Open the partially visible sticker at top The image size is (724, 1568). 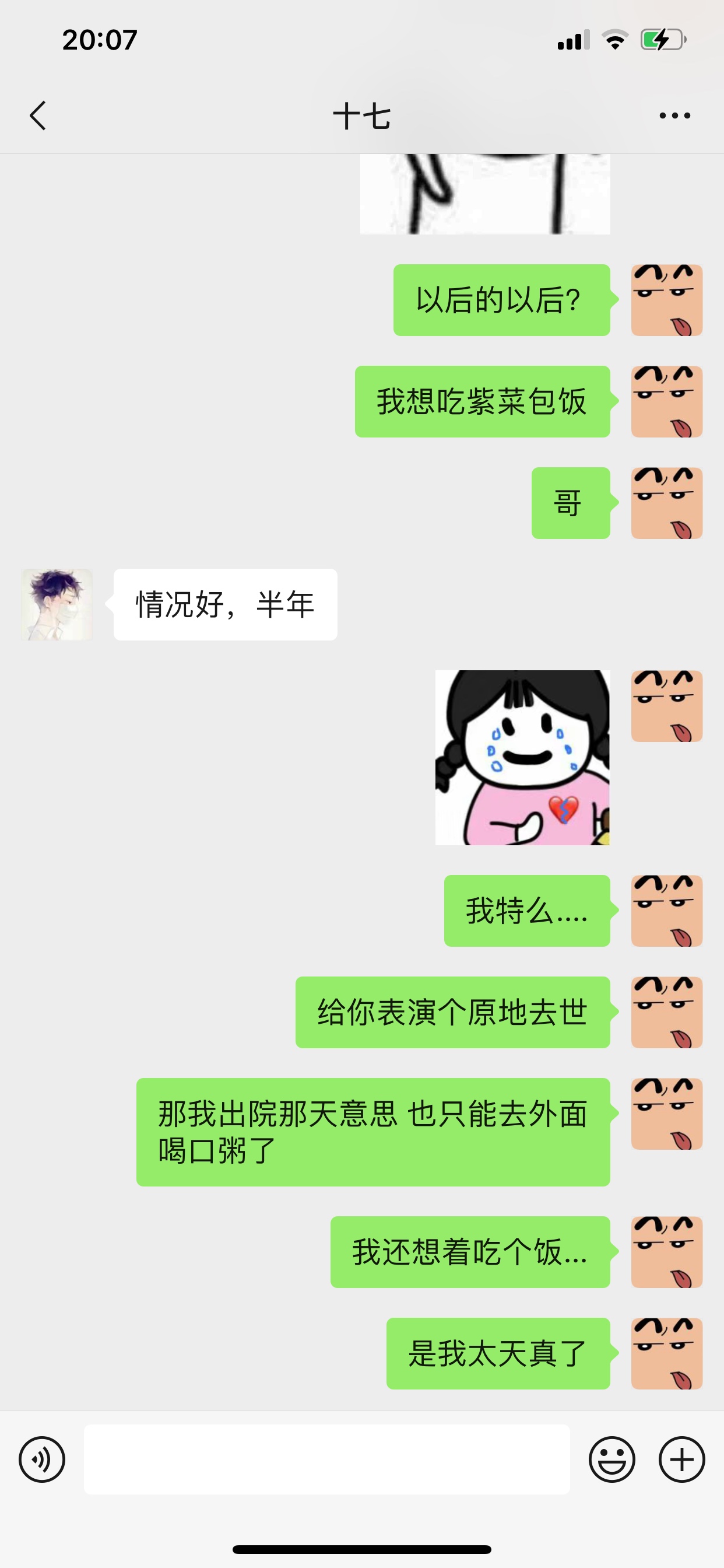pyautogui.click(x=485, y=194)
